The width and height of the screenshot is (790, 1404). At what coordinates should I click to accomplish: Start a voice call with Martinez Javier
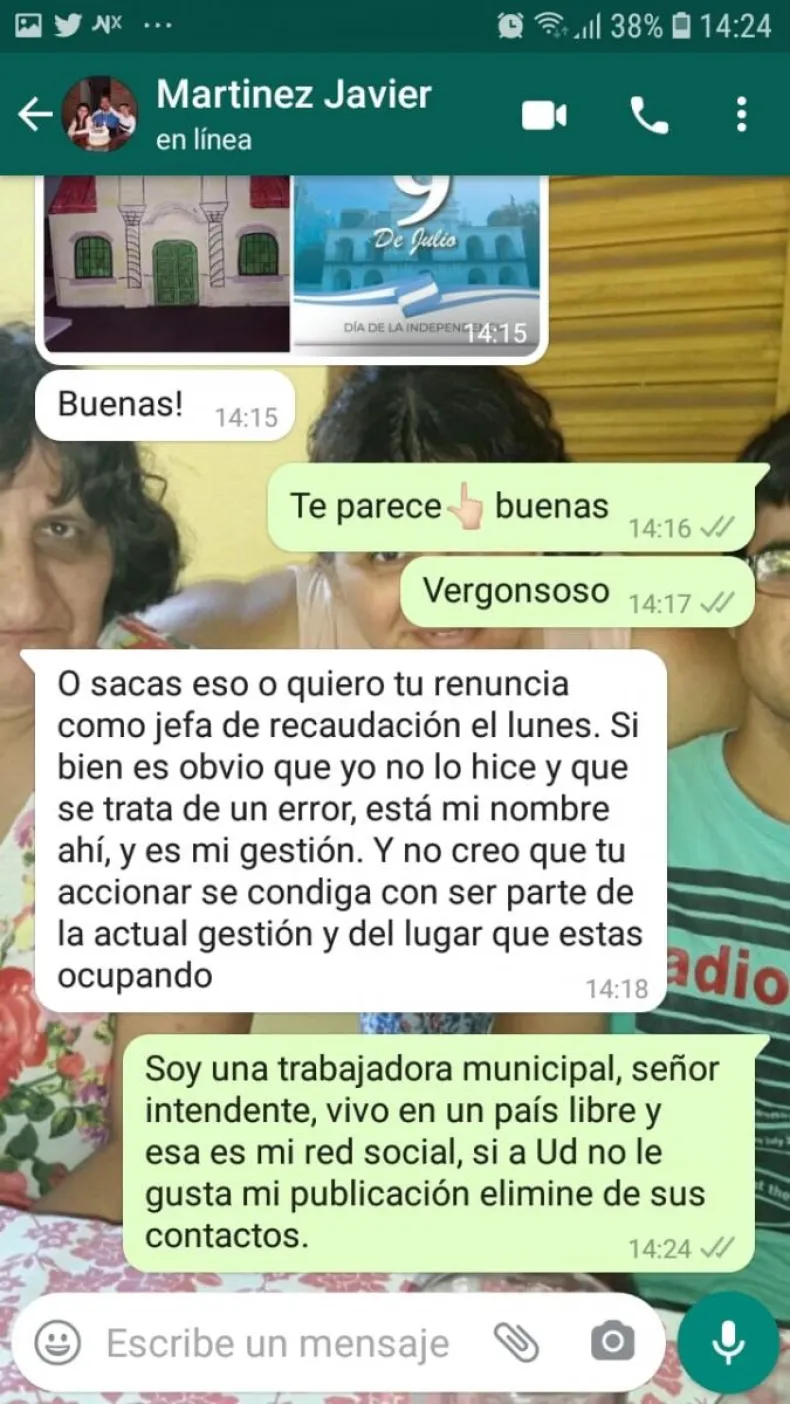[x=649, y=116]
